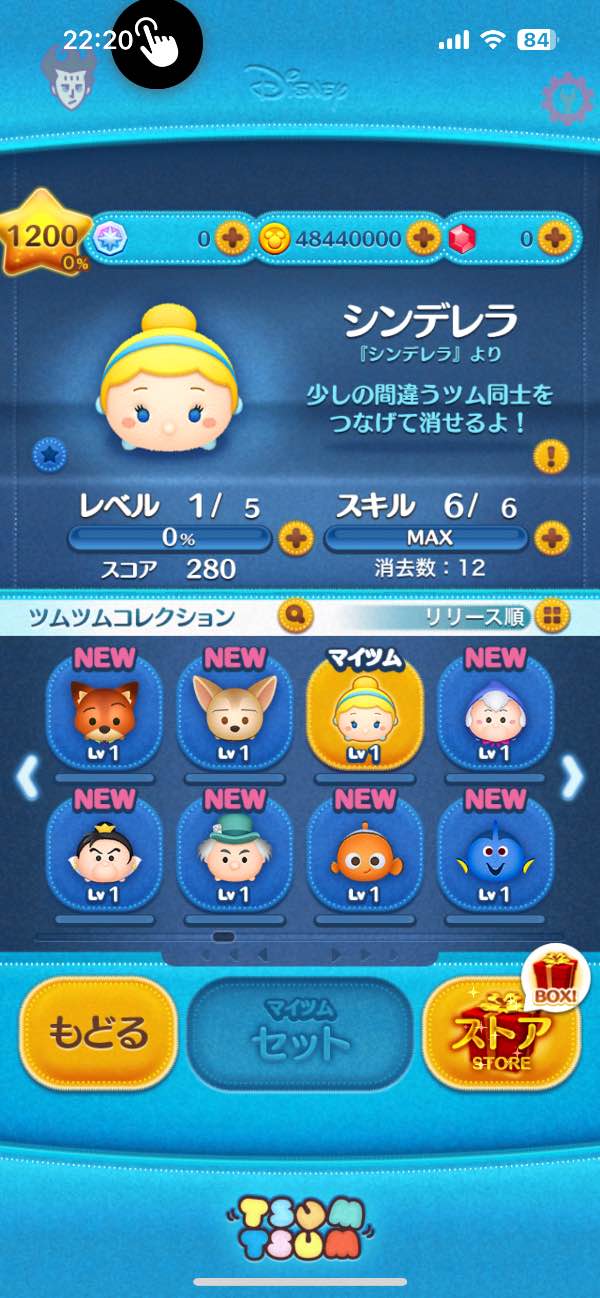Choose the blue Dory fish Tsum
The height and width of the screenshot is (1298, 600).
tap(494, 856)
